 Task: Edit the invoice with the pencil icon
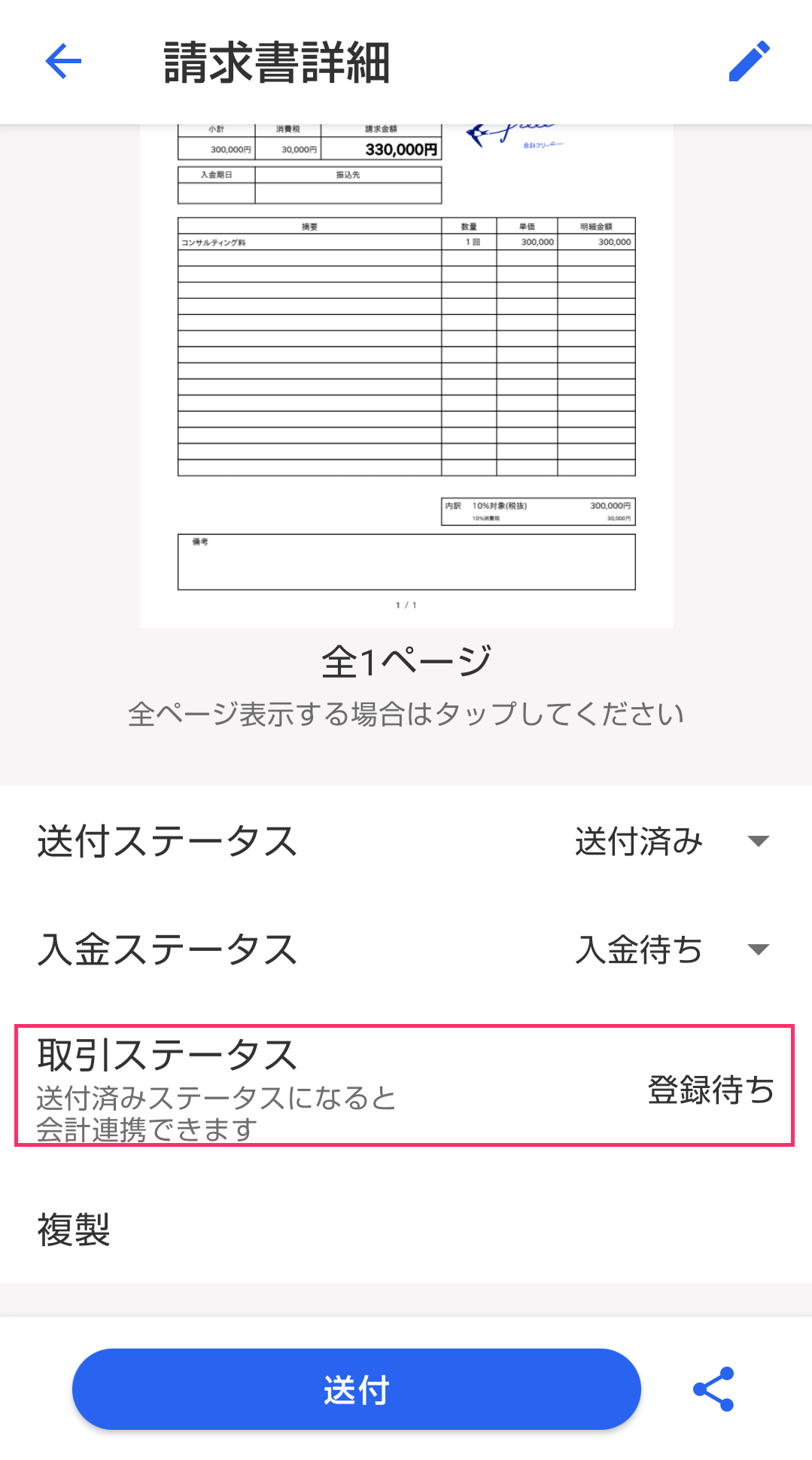click(x=750, y=61)
